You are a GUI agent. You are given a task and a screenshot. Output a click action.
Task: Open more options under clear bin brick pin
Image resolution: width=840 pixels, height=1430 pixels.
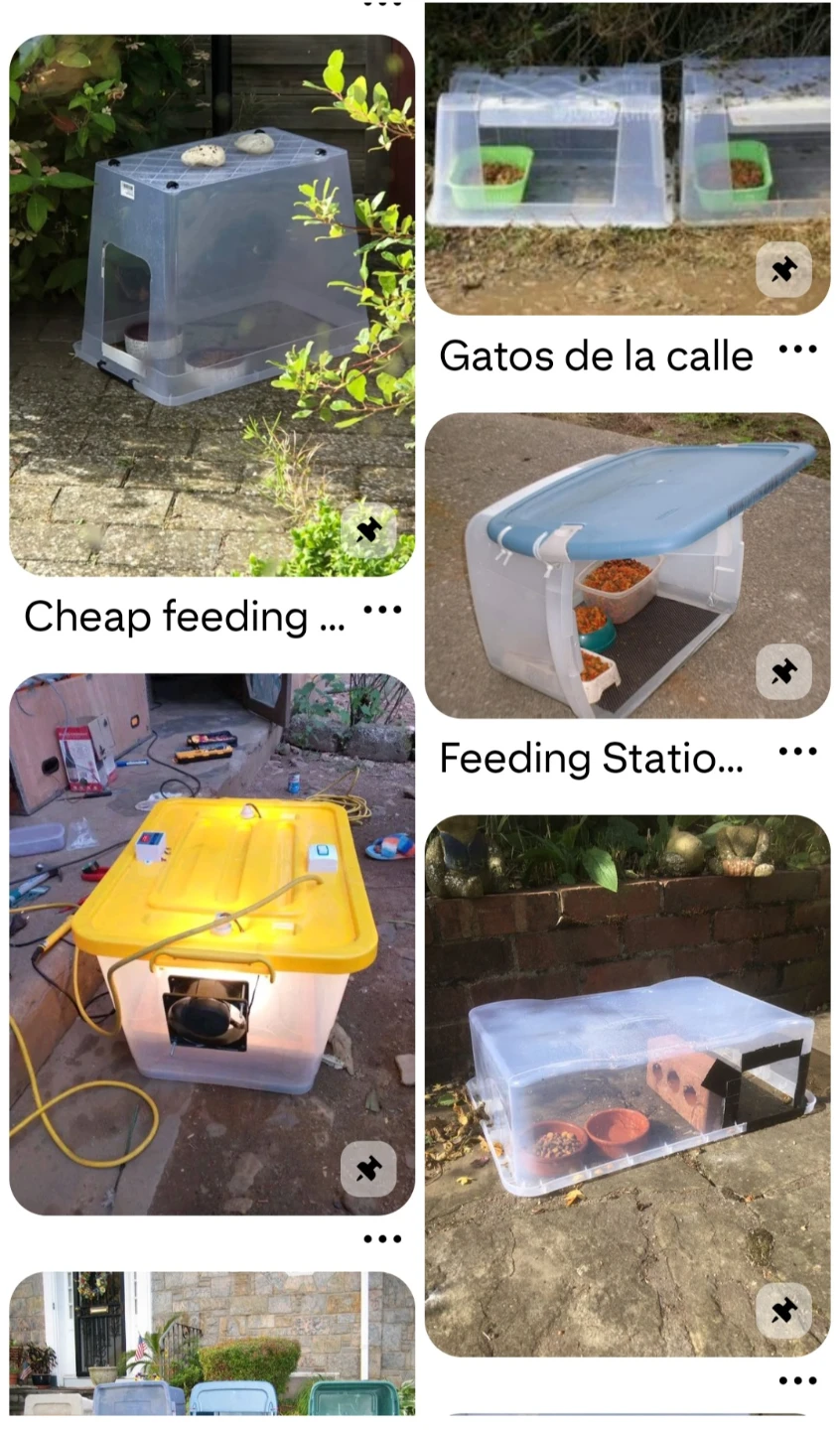pyautogui.click(x=798, y=1381)
